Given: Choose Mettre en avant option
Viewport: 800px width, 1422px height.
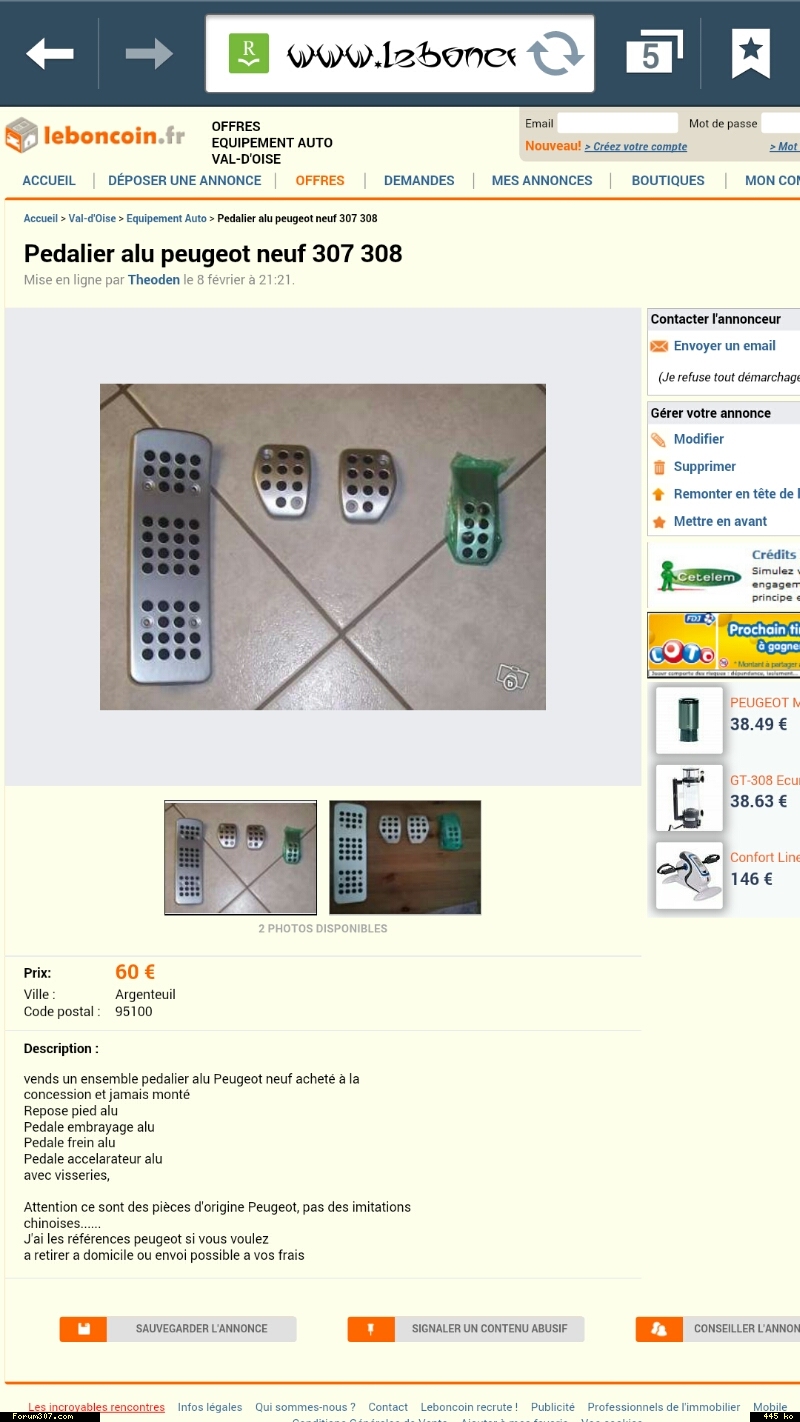Looking at the screenshot, I should pyautogui.click(x=720, y=522).
